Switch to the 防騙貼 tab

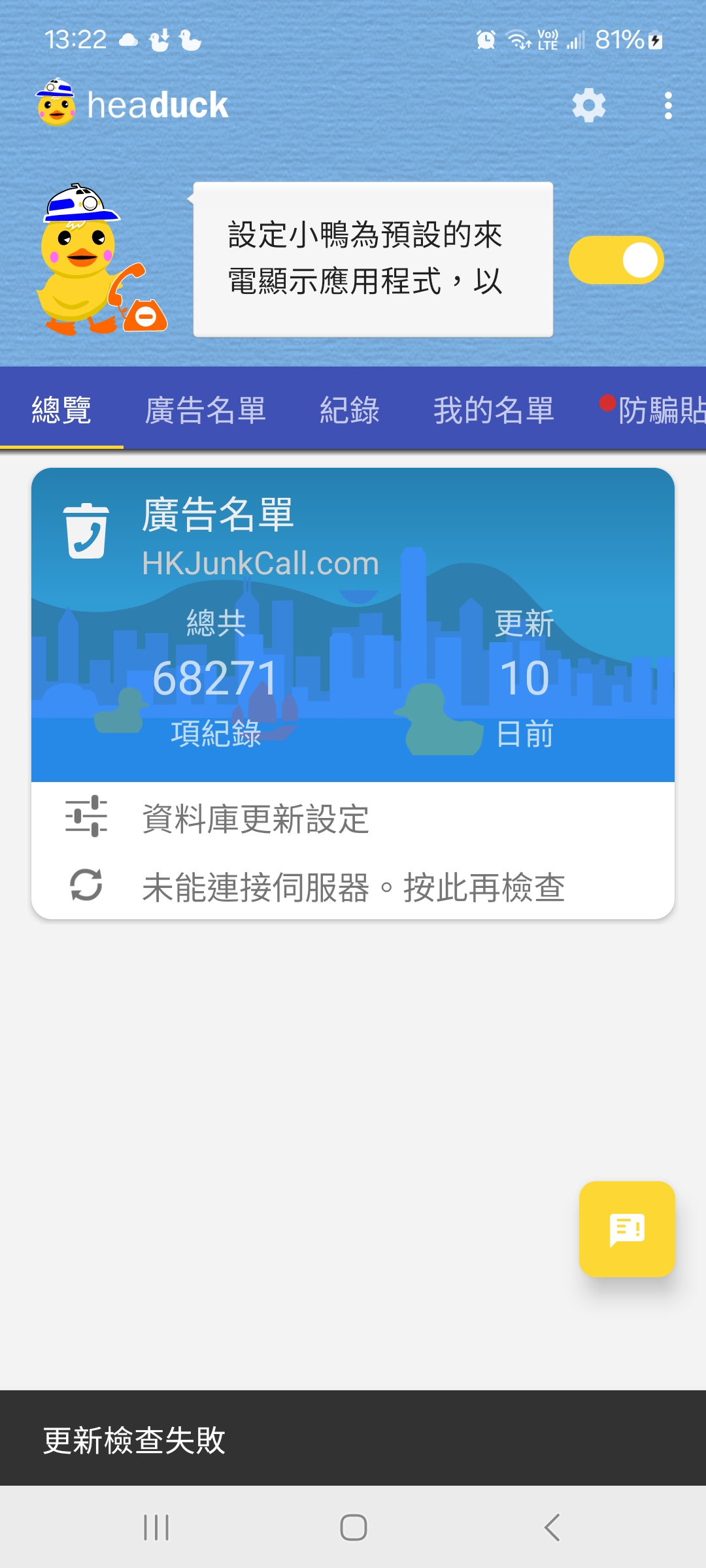click(652, 410)
